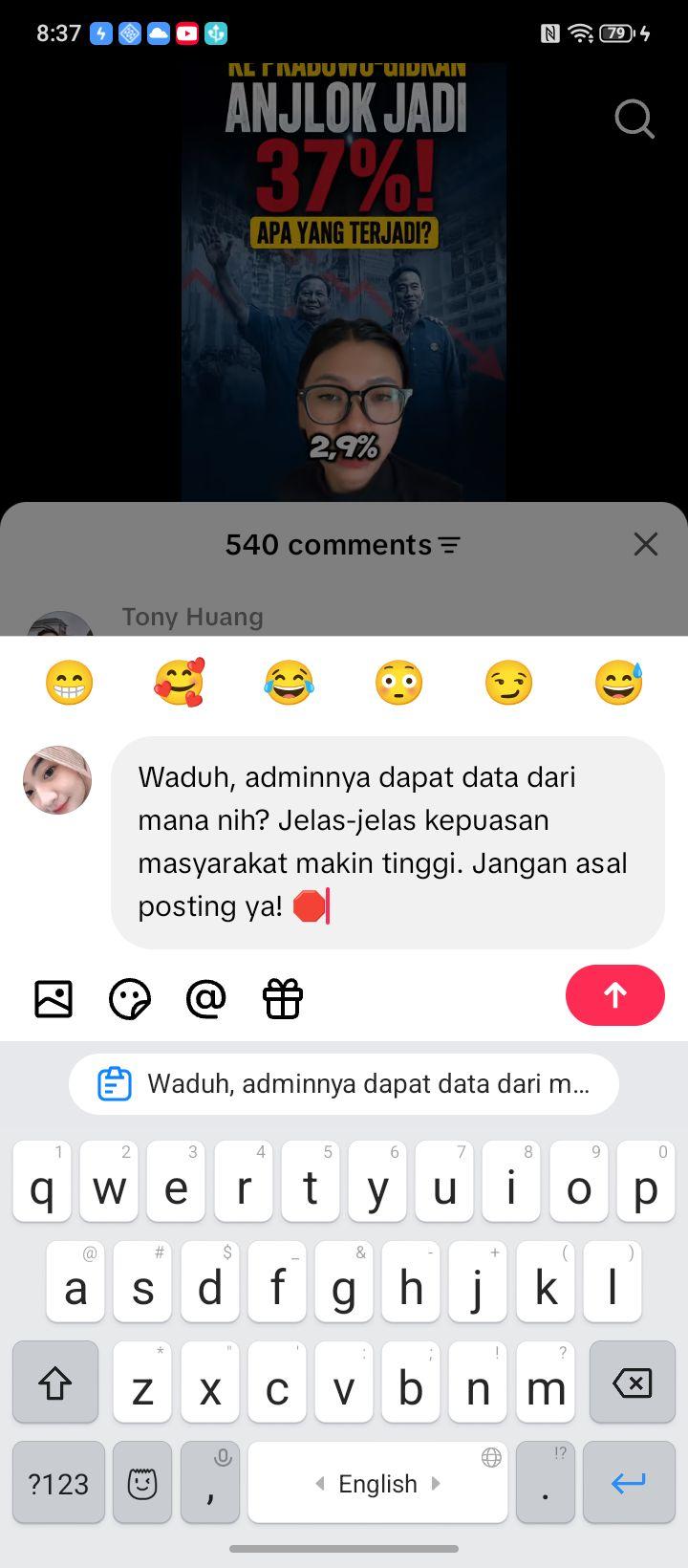The width and height of the screenshot is (688, 1568).
Task: Place the cursor in the comment text field
Action: (388, 842)
